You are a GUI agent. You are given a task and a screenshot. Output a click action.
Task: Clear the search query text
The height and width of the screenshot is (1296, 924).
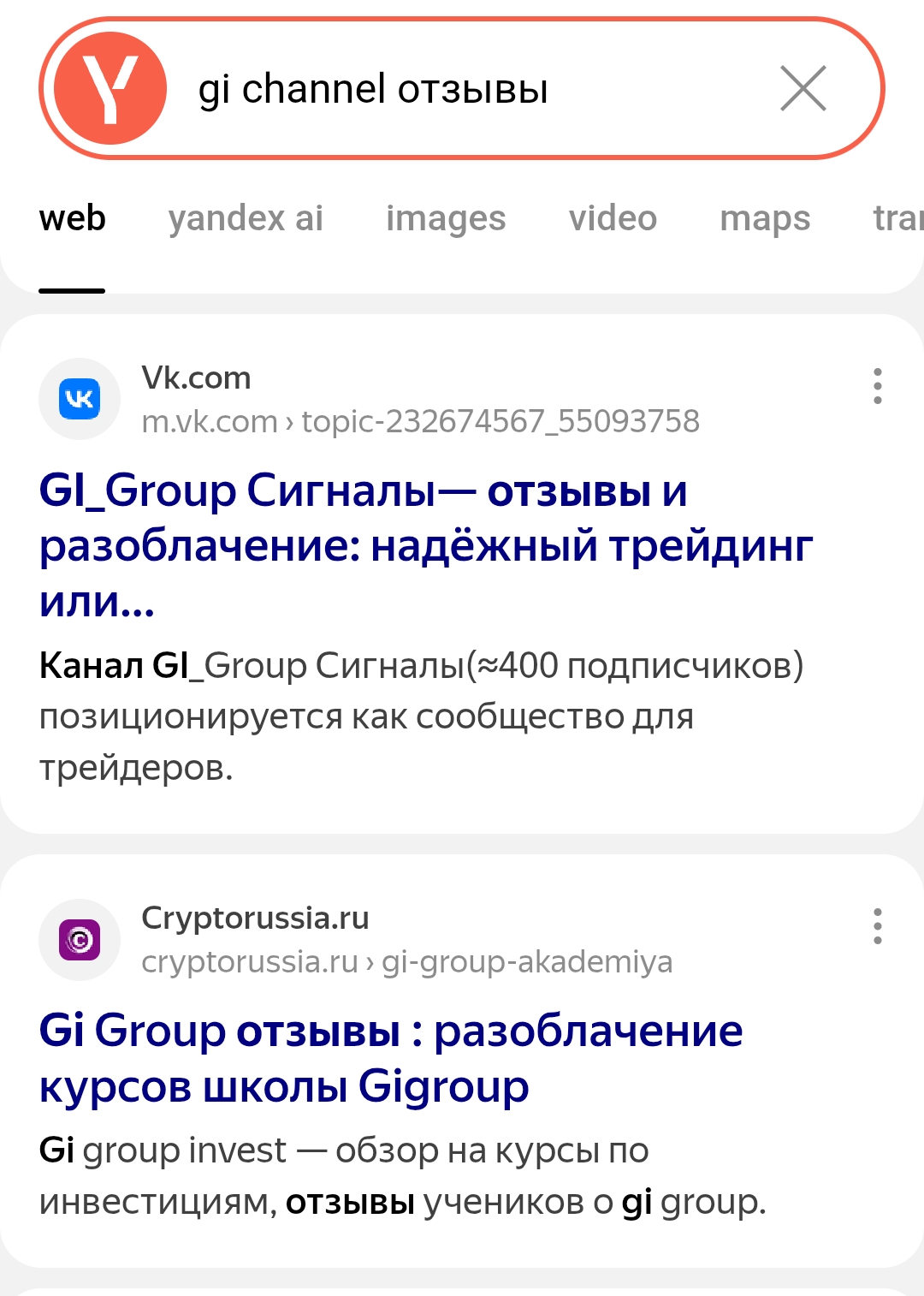(803, 88)
